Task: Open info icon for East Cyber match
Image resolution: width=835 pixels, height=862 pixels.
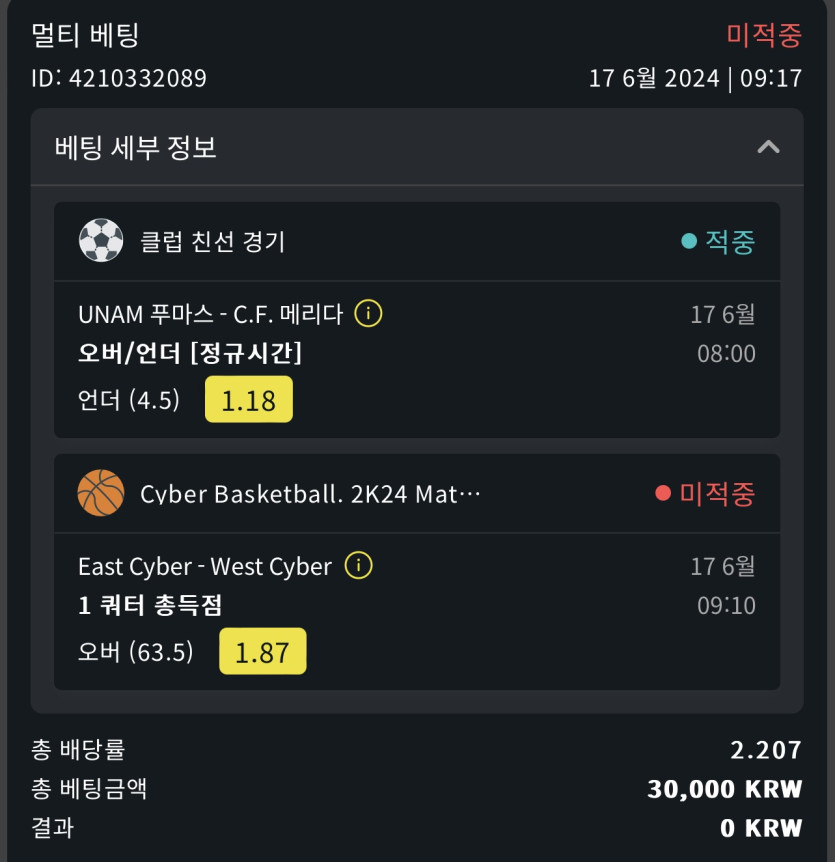Action: point(358,566)
